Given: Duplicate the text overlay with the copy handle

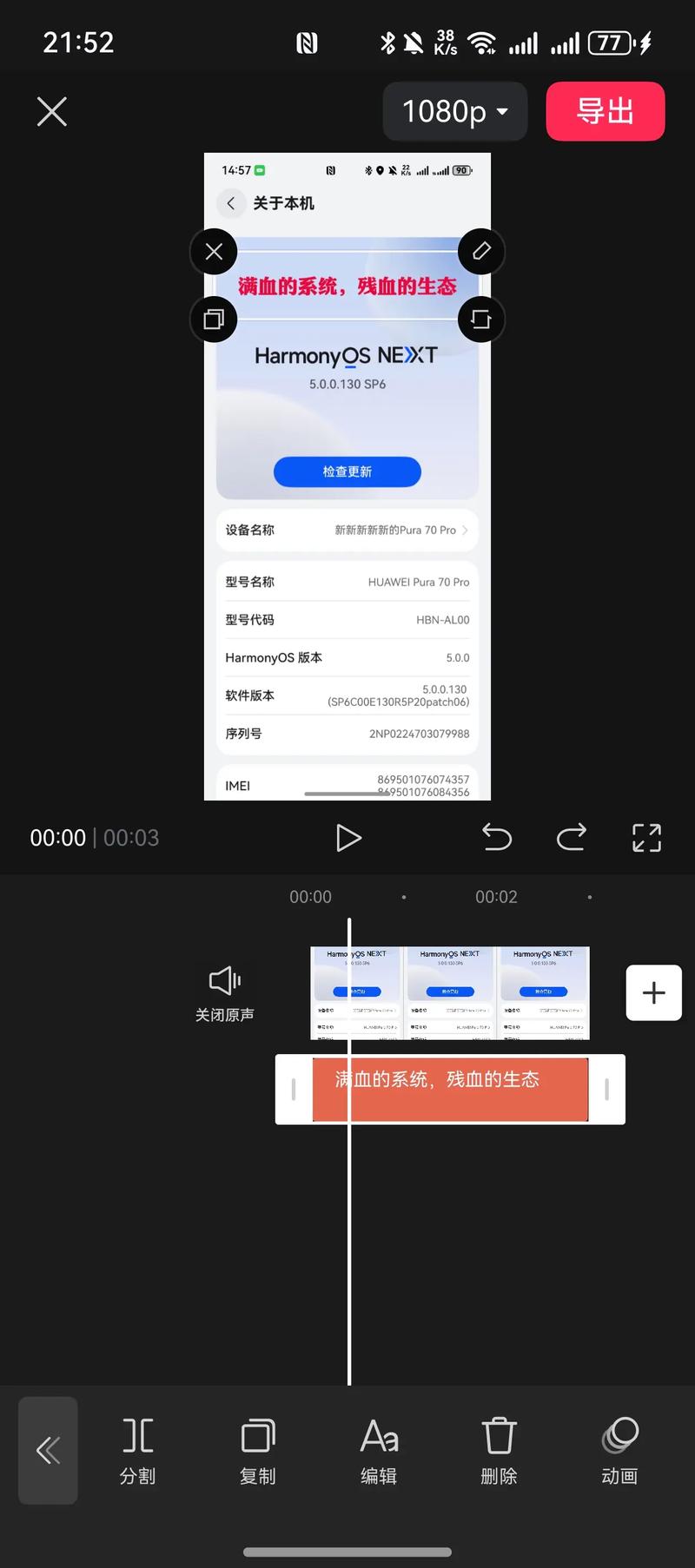Looking at the screenshot, I should pyautogui.click(x=214, y=319).
